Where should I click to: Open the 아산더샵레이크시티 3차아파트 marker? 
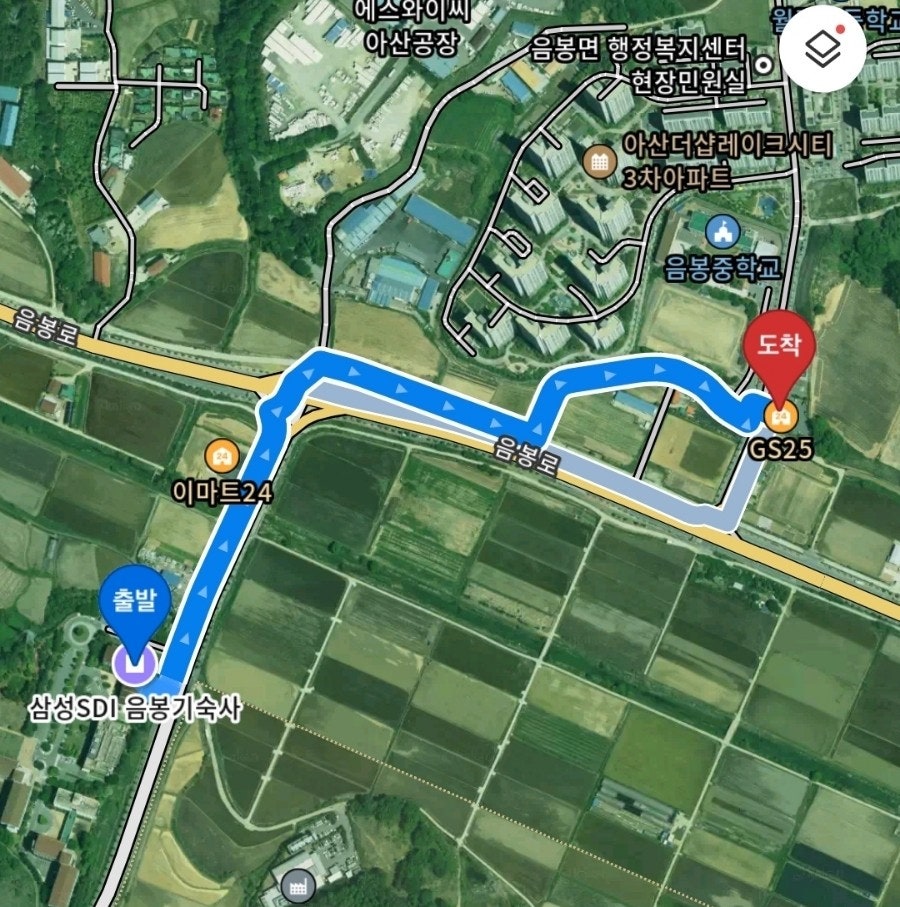pos(600,161)
